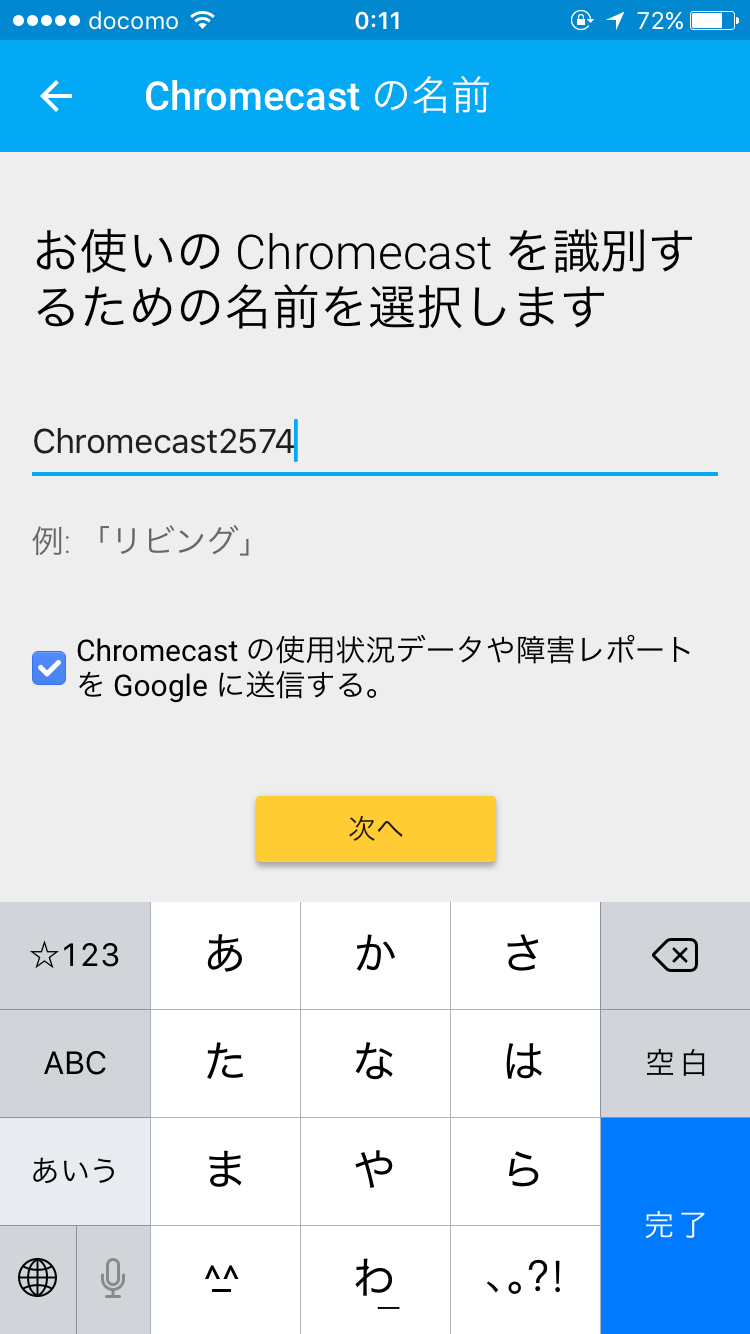Uncheck the send usage data checkbox

(49, 668)
